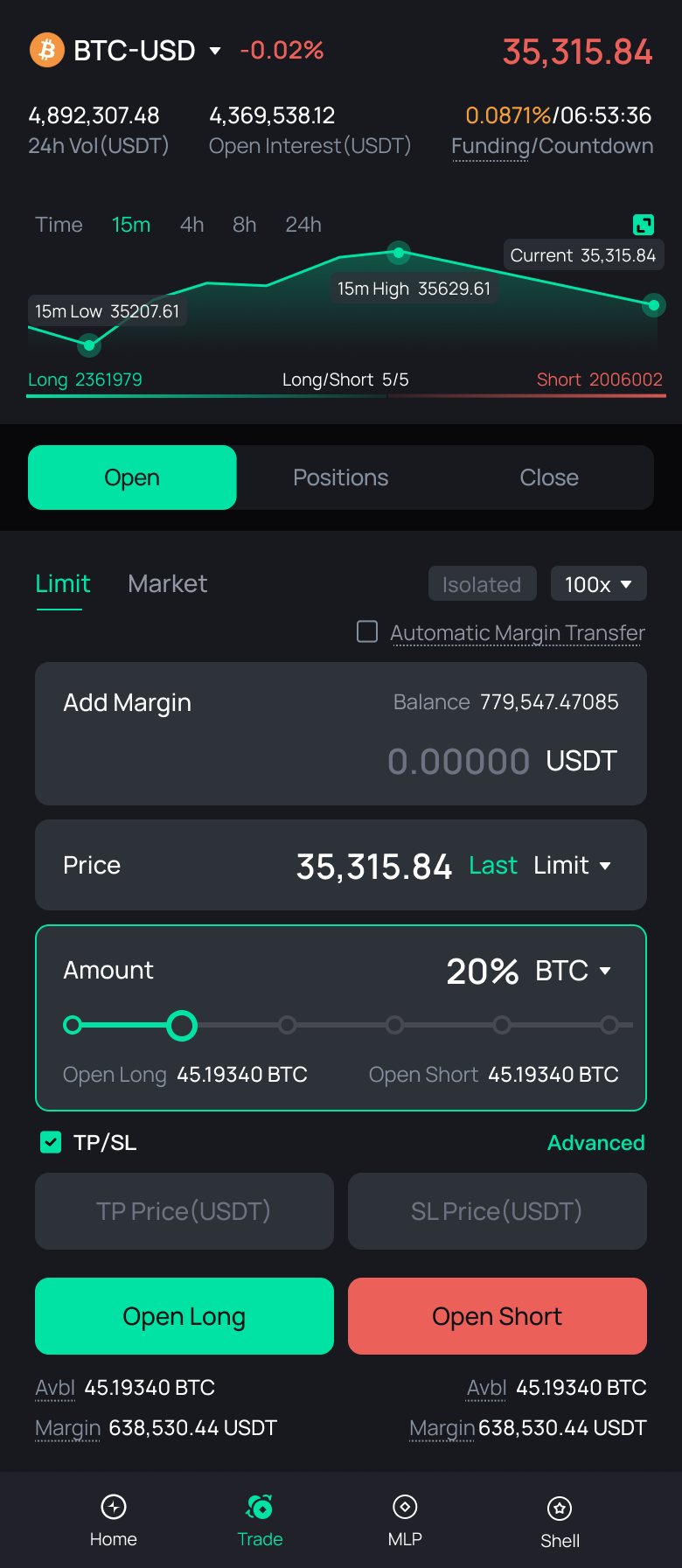Switch to Market order type

click(168, 583)
